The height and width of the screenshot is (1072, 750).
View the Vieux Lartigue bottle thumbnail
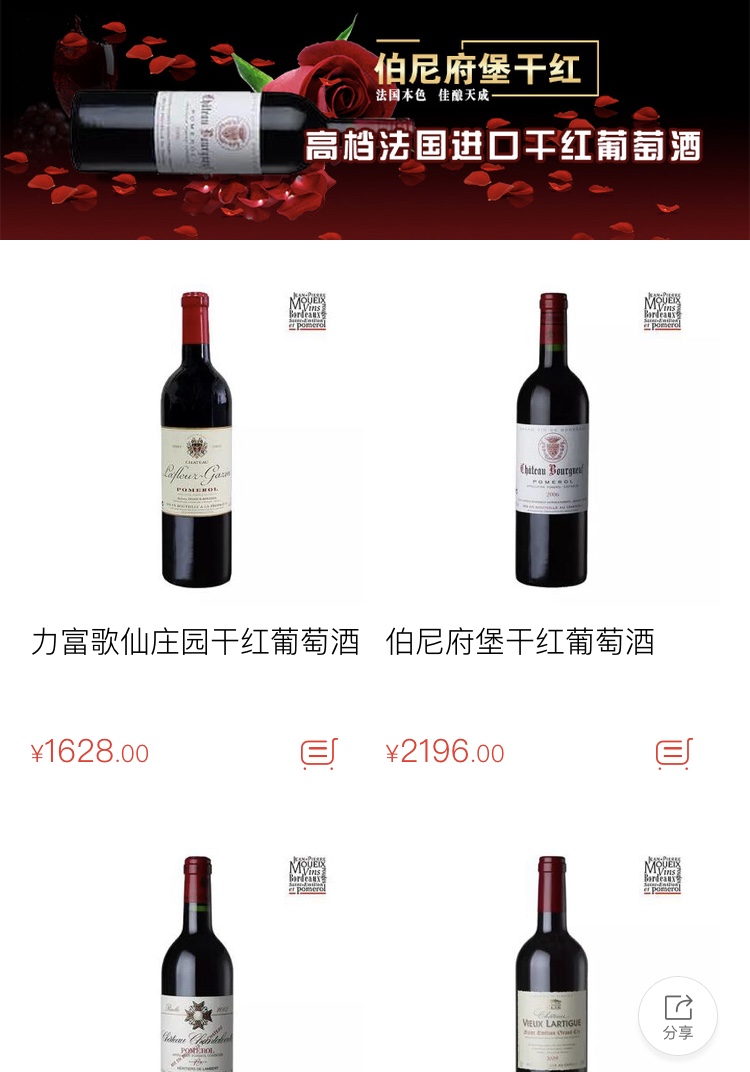pyautogui.click(x=550, y=990)
